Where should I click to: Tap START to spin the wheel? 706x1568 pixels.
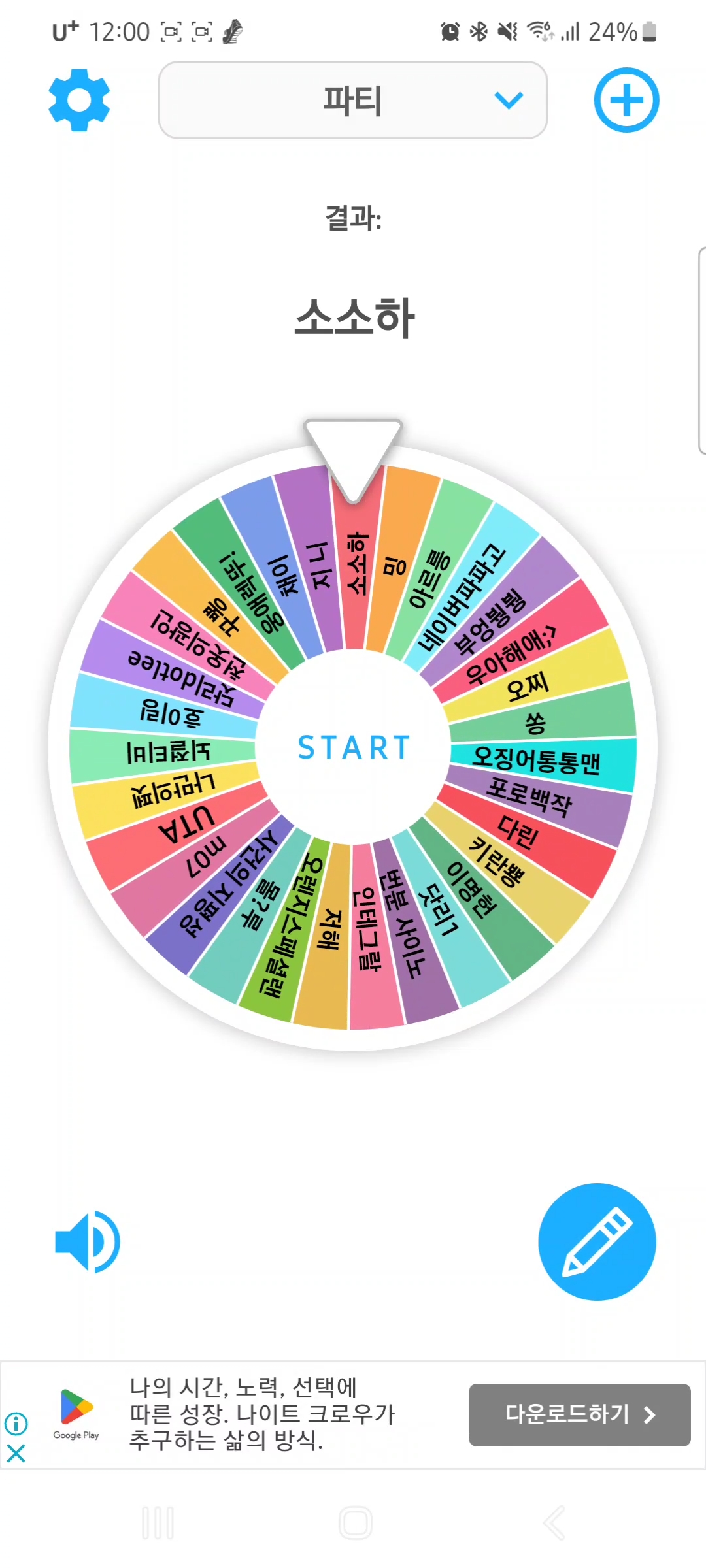354,747
